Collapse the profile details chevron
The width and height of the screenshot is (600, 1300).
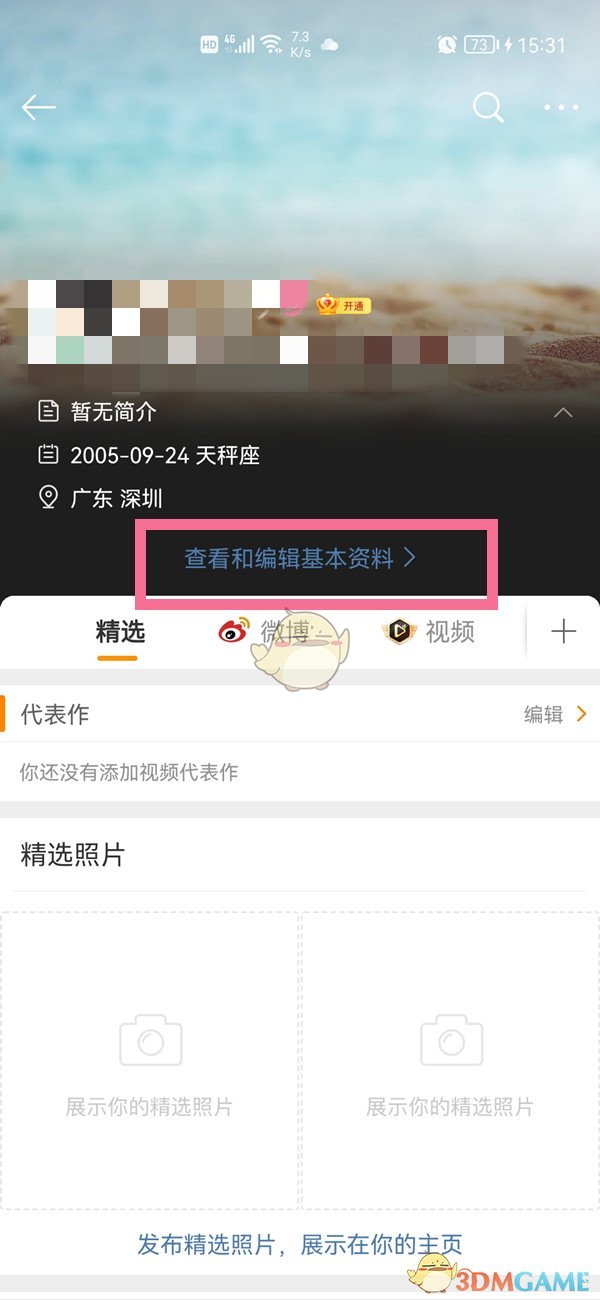tap(563, 412)
